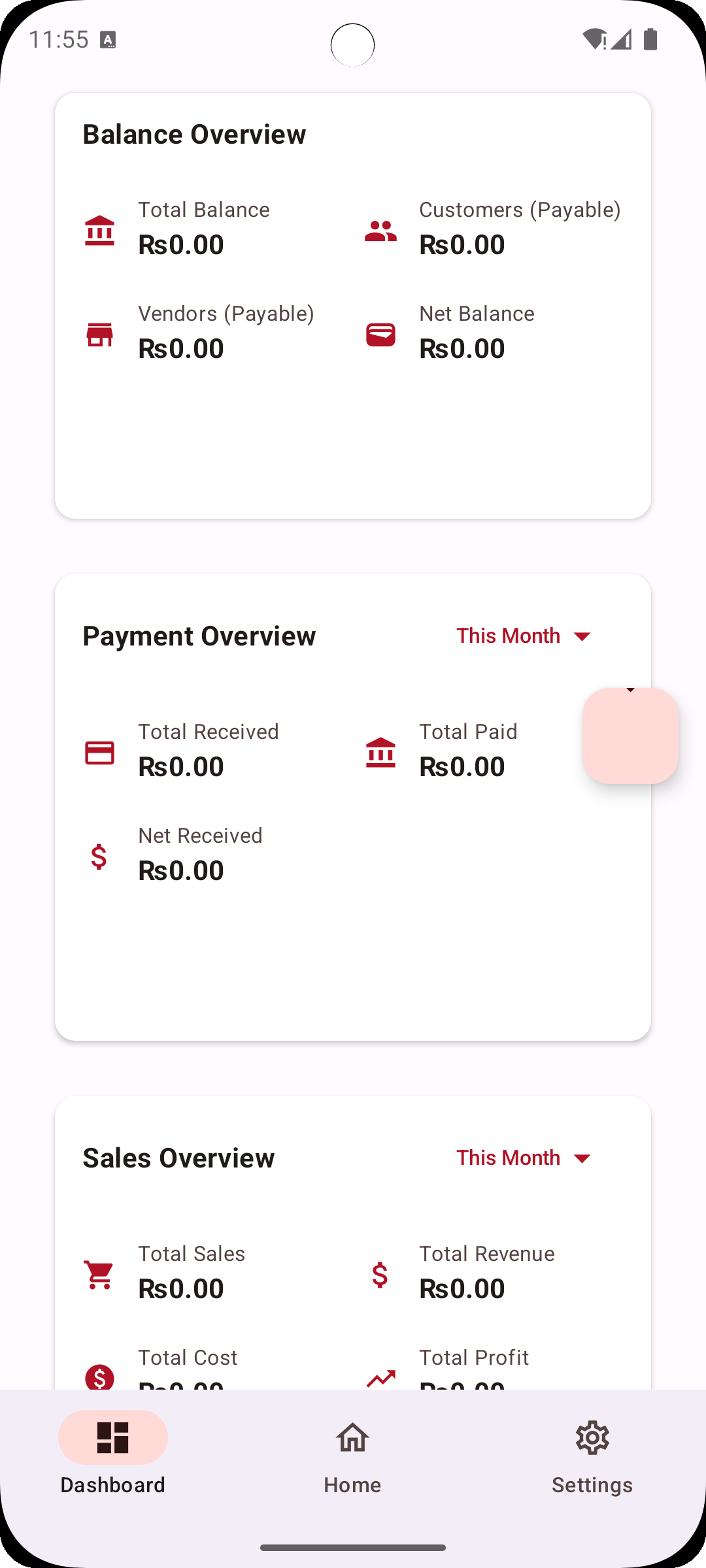
Task: Click the storefront icon for Vendors (Payable)
Action: click(99, 333)
